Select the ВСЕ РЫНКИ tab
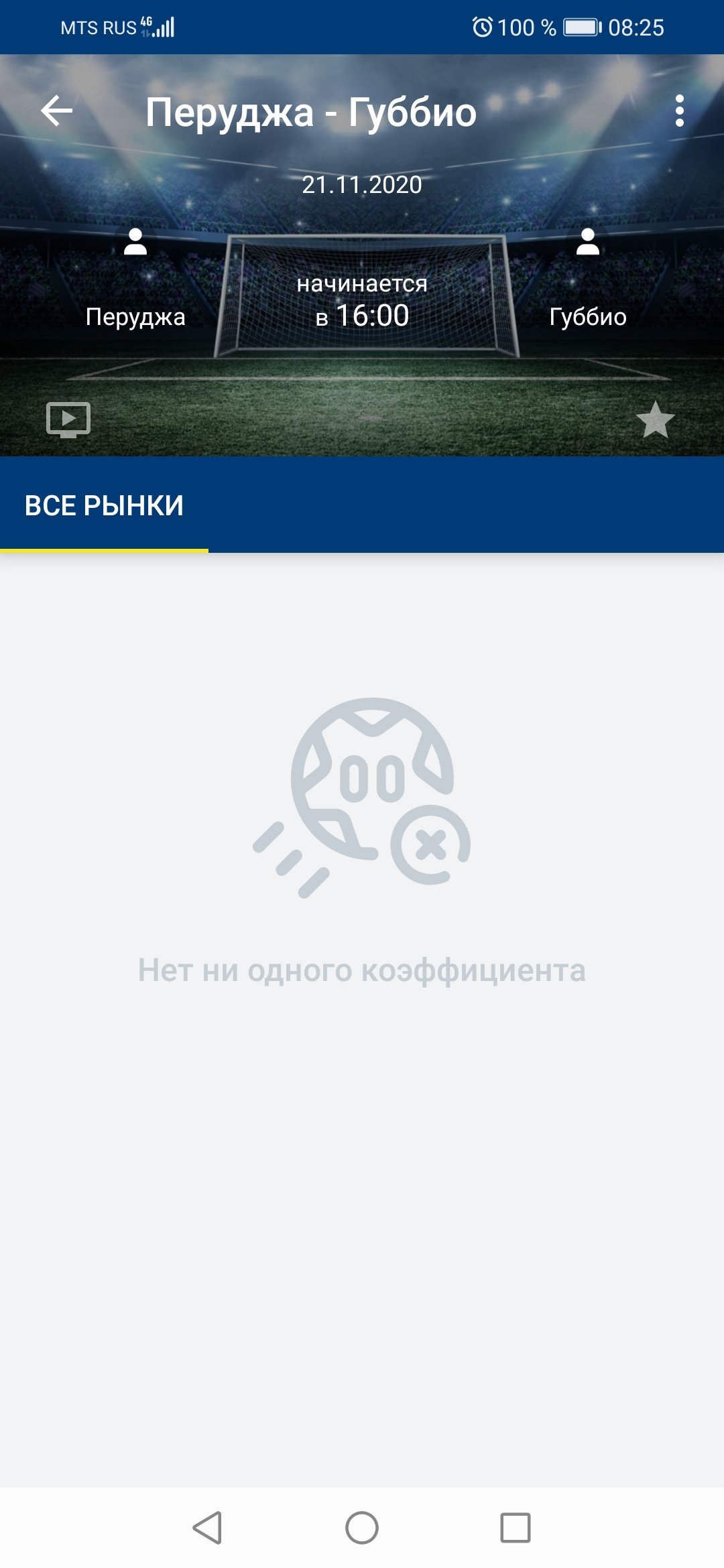Image resolution: width=724 pixels, height=1568 pixels. coord(105,505)
